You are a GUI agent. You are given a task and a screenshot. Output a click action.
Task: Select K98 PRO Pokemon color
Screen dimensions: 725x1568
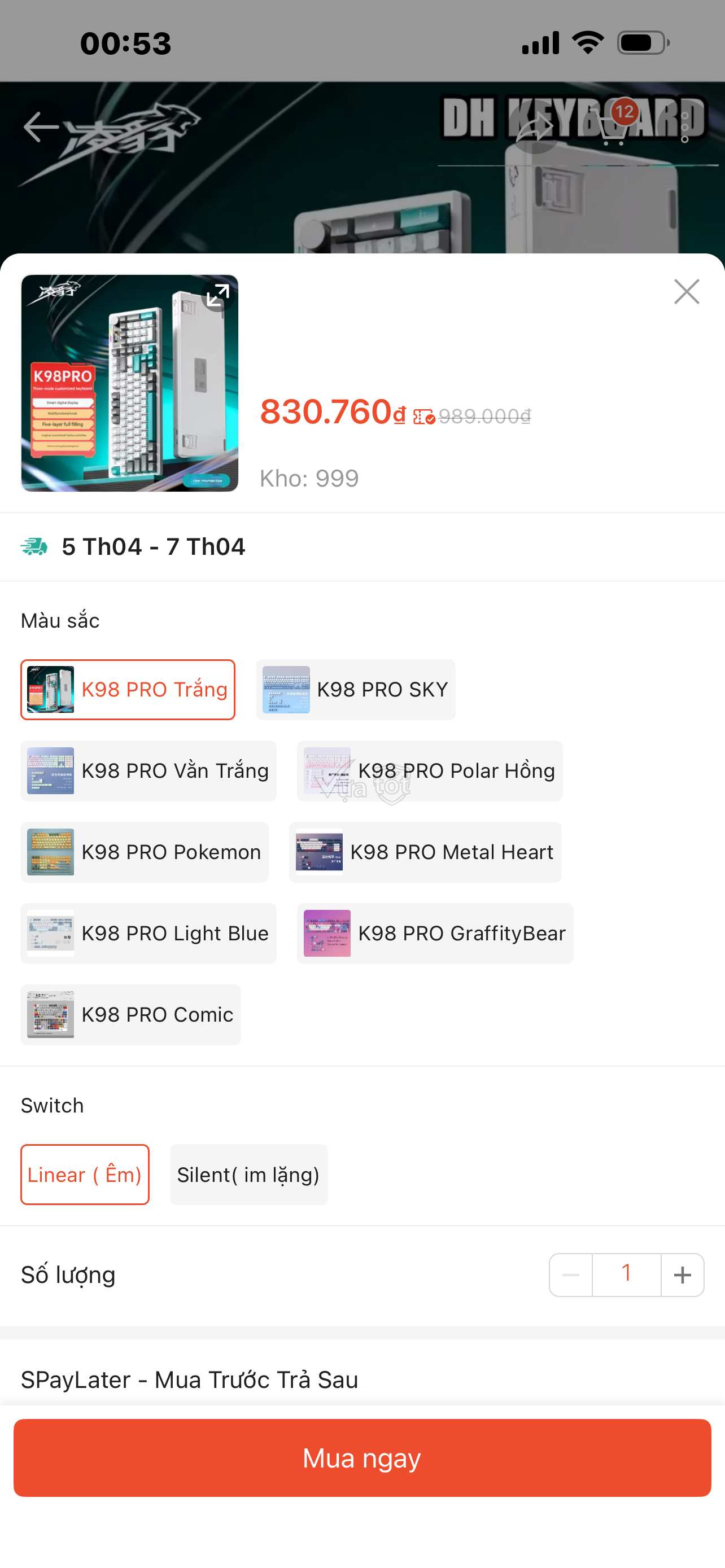[145, 852]
